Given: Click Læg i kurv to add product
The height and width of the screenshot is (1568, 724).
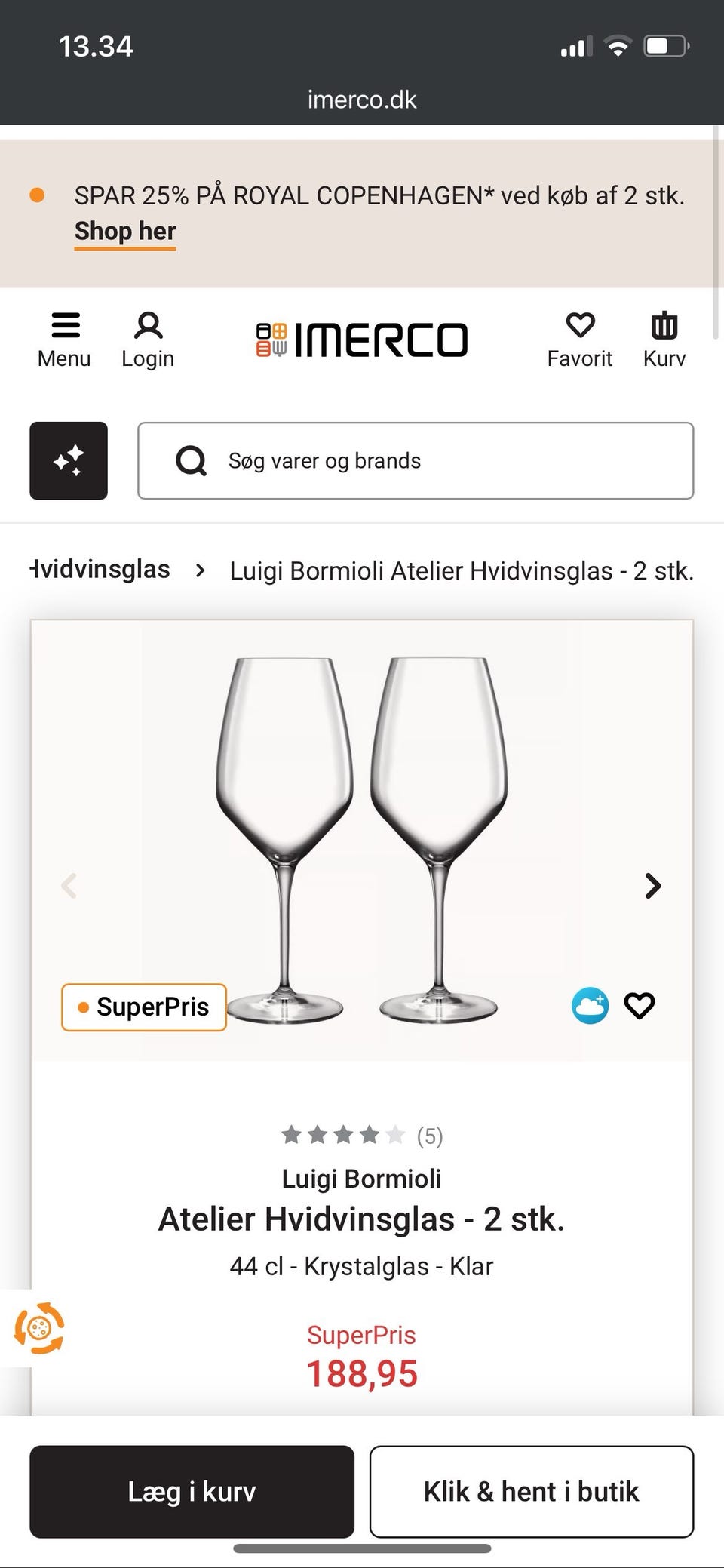Looking at the screenshot, I should (x=191, y=1490).
